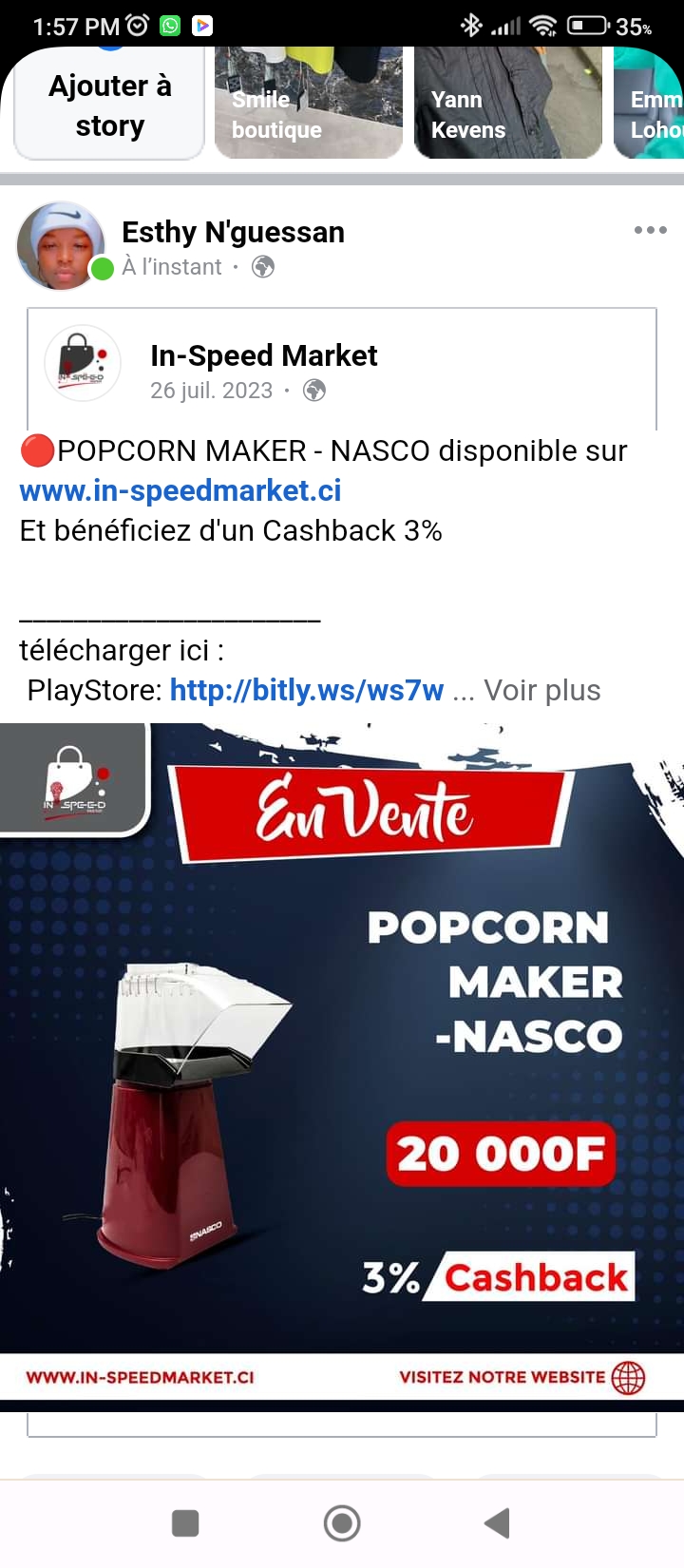Show recent apps with the square button
The image size is (684, 1568).
click(185, 1522)
